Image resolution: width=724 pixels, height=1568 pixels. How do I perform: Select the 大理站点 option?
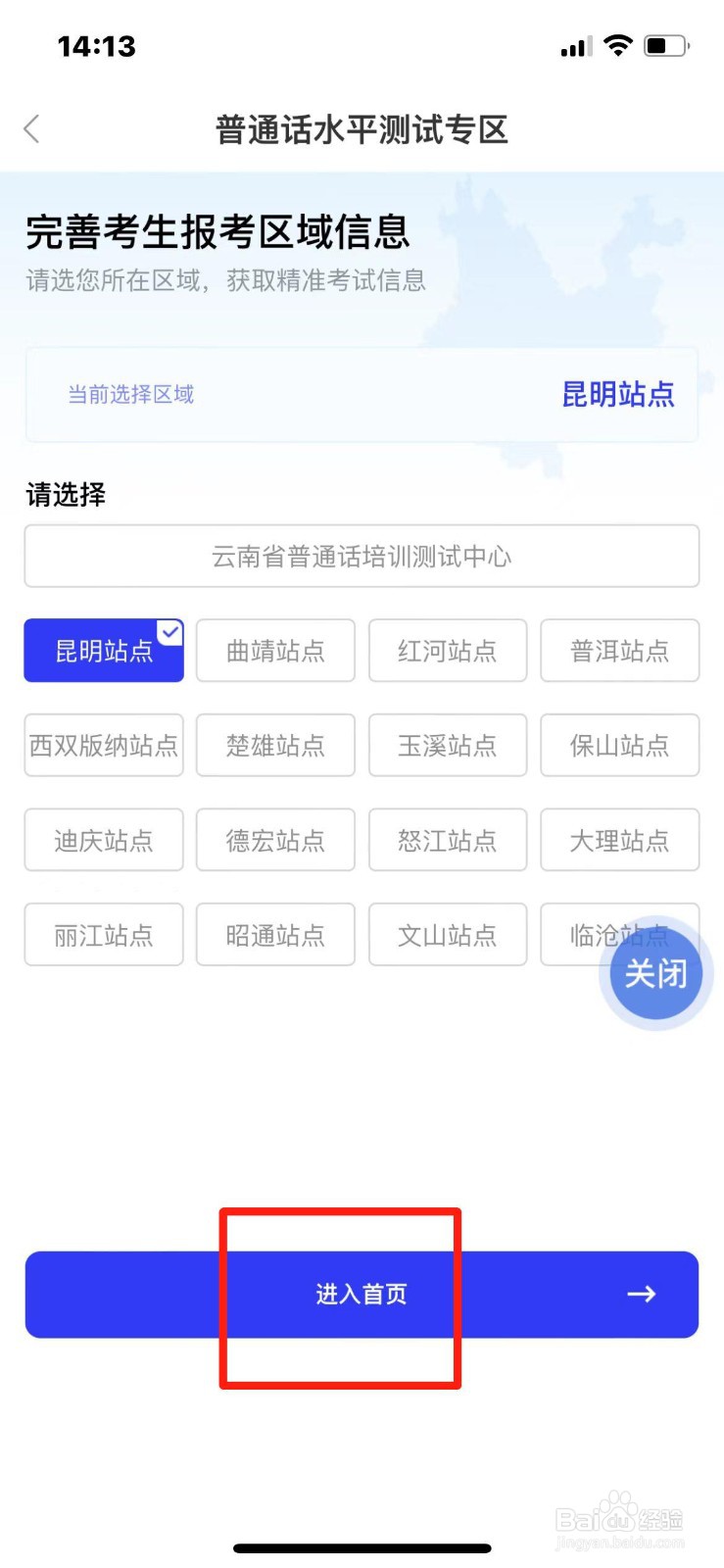point(619,840)
